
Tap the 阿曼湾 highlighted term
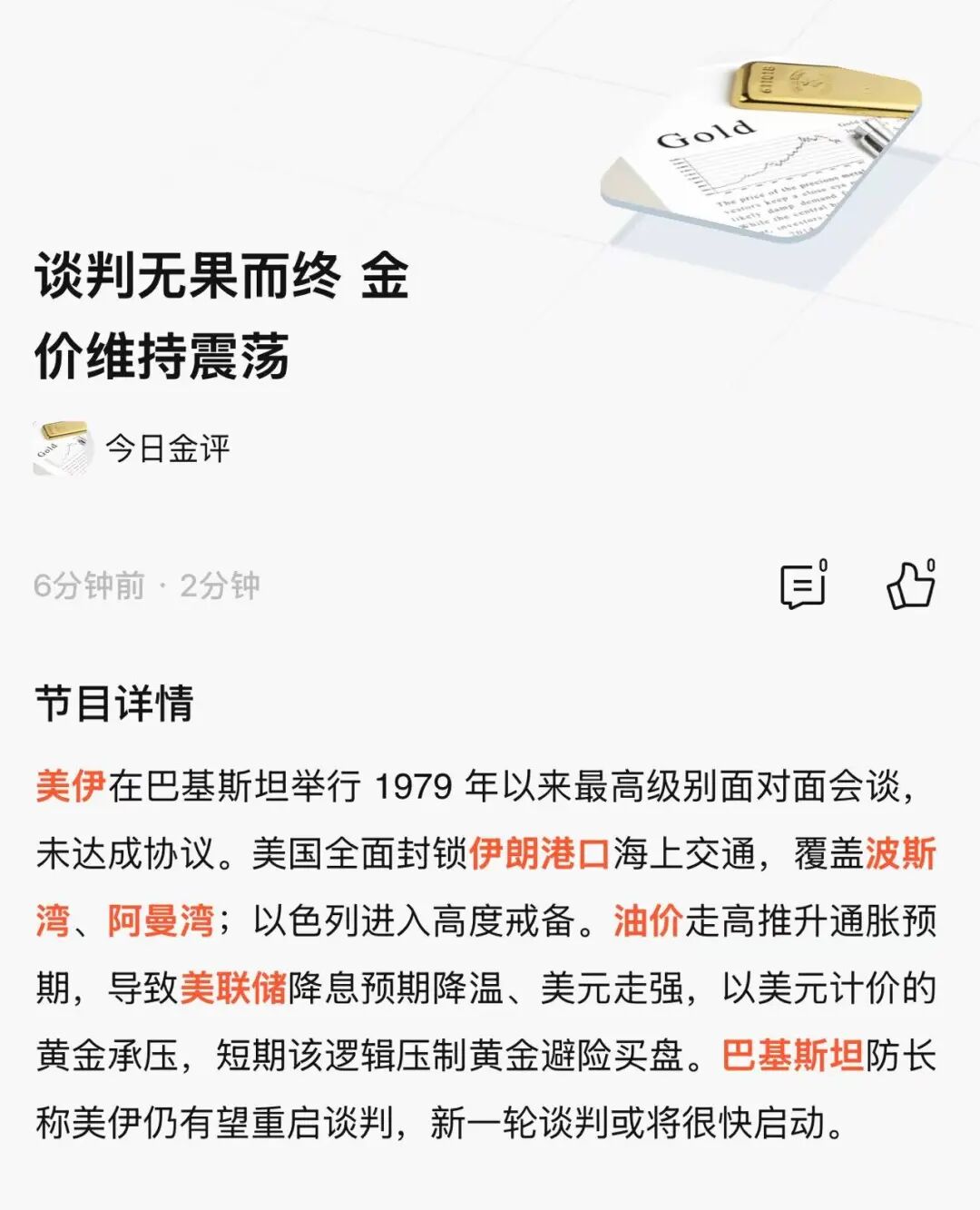click(x=161, y=920)
